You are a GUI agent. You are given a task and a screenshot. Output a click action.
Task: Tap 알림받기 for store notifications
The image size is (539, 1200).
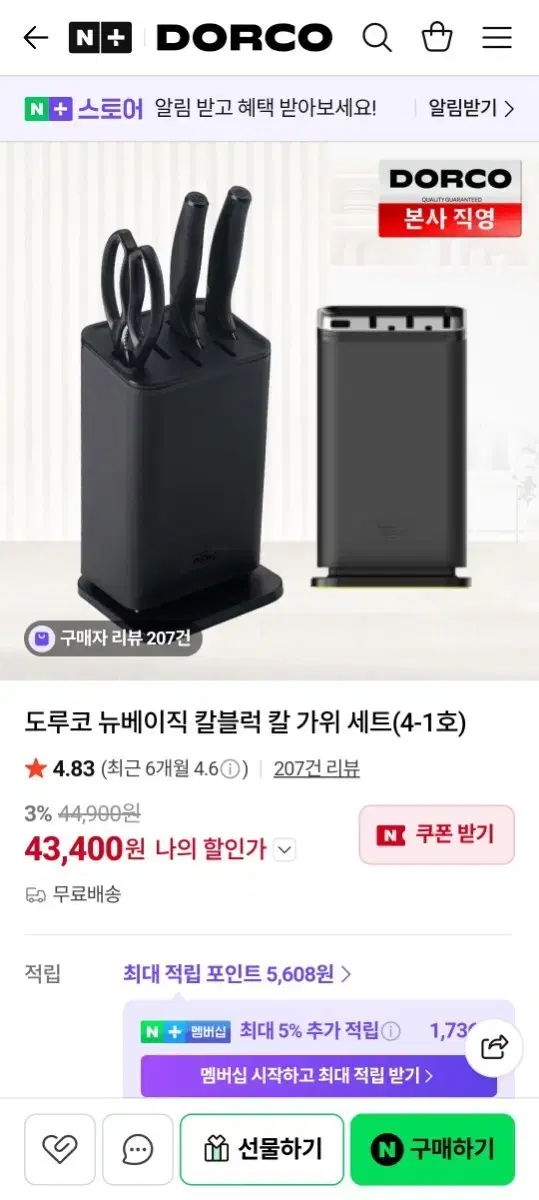coord(471,108)
